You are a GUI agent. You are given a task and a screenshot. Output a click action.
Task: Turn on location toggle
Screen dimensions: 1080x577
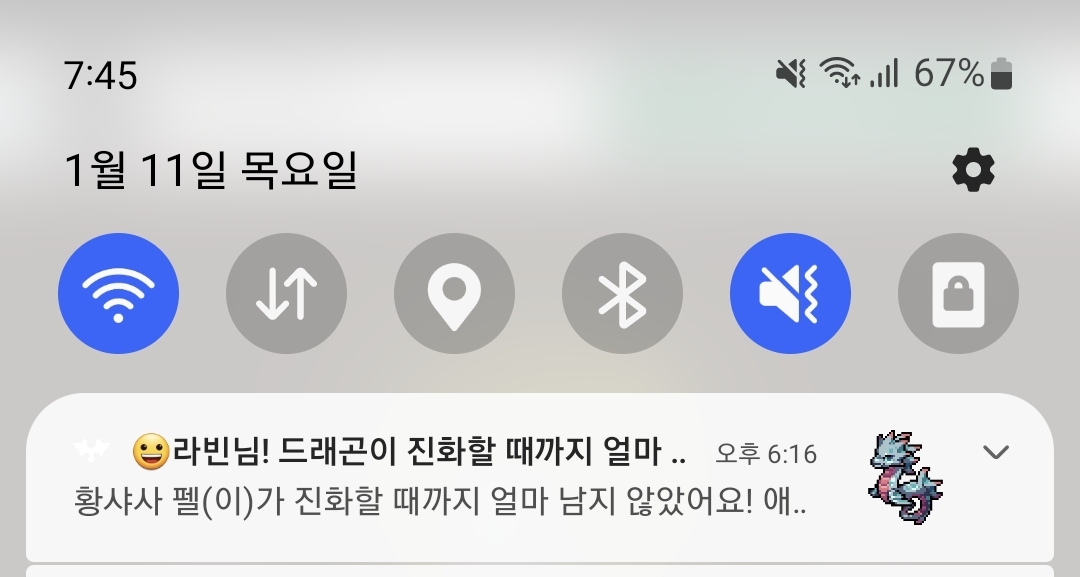tap(454, 294)
